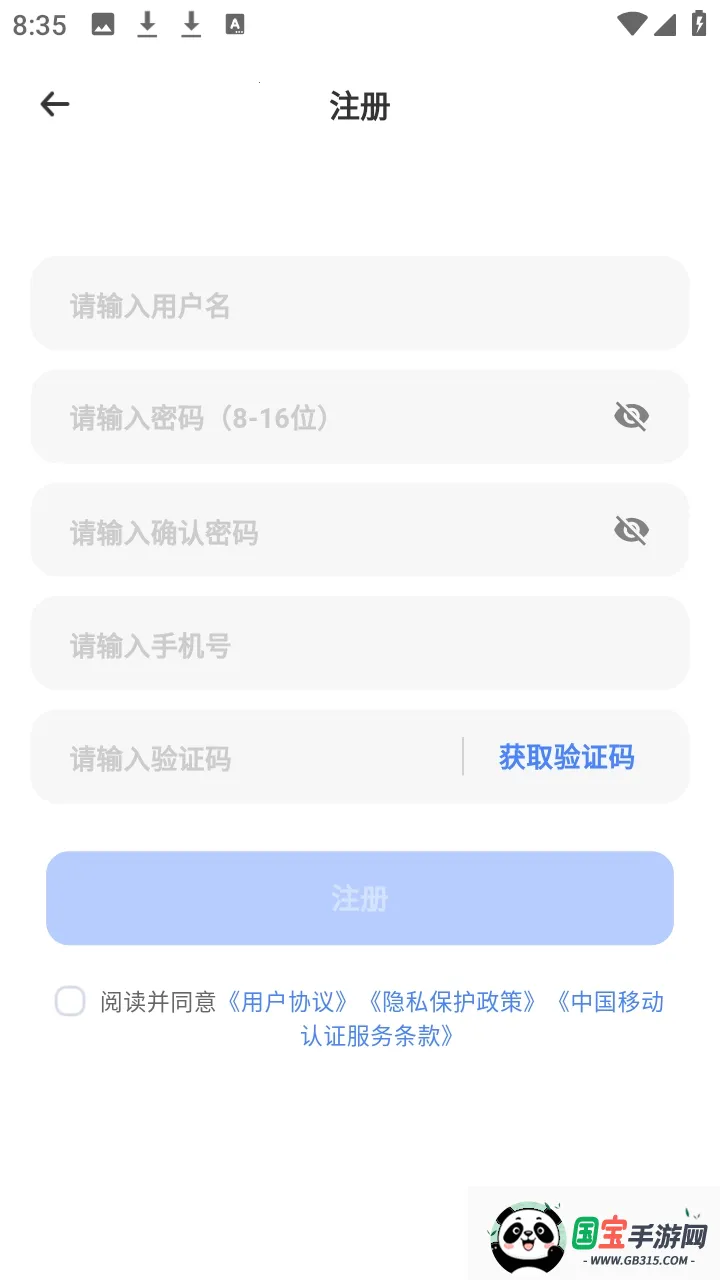Tap the second download complete icon

pos(190,24)
